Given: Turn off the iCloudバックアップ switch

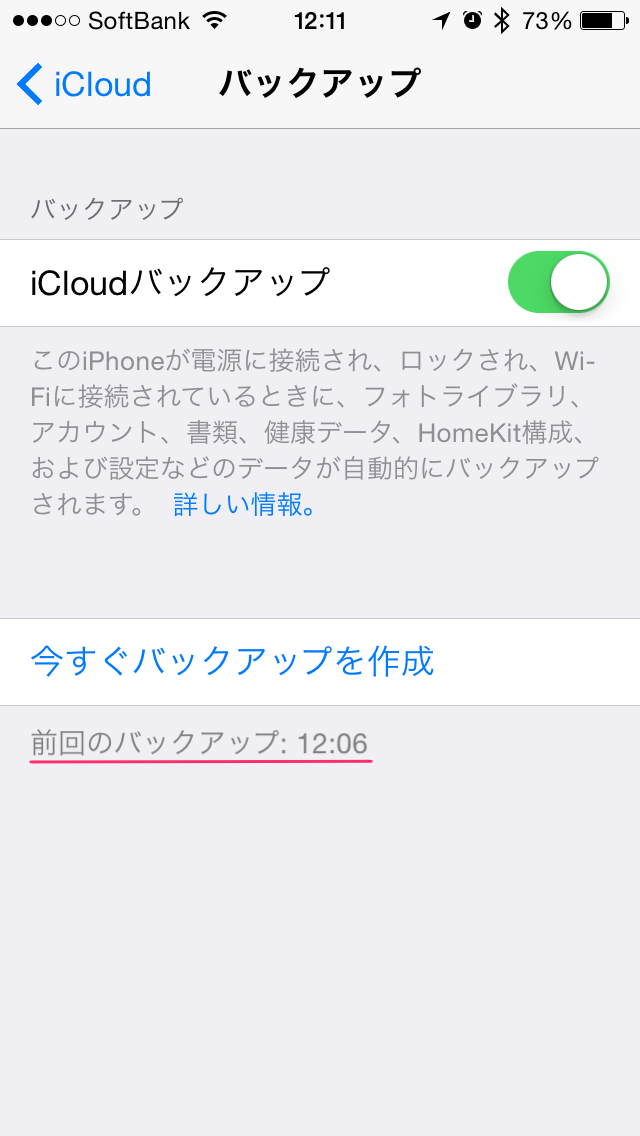Looking at the screenshot, I should pos(558,283).
